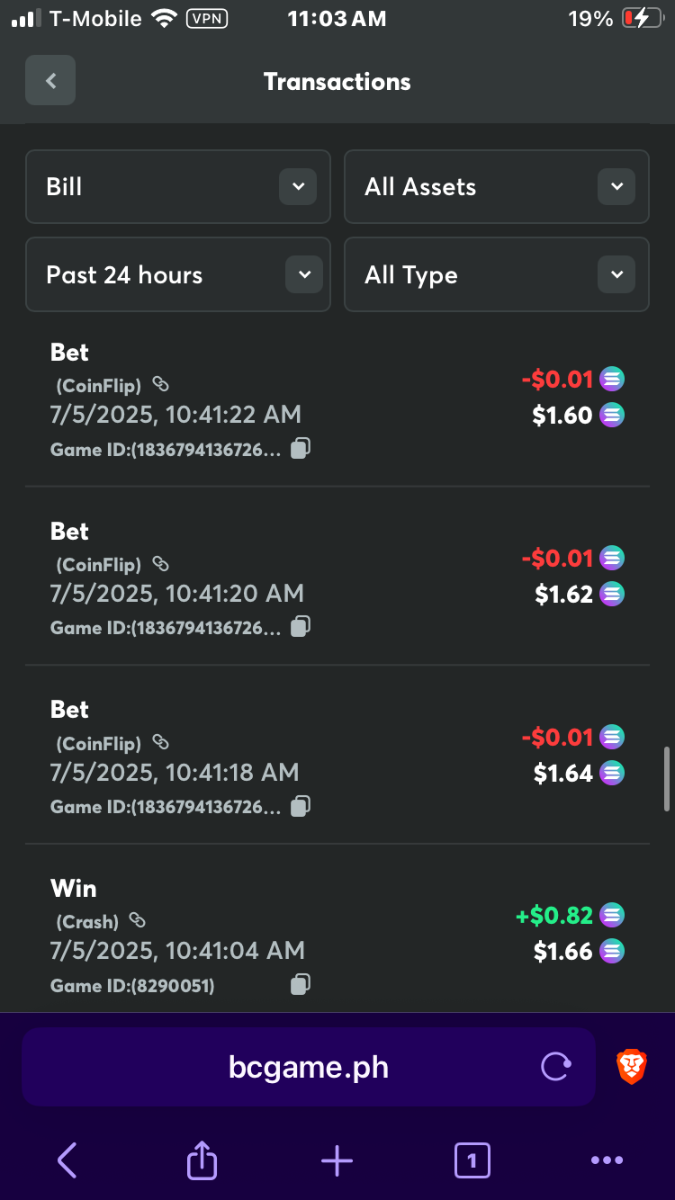The width and height of the screenshot is (675, 1200).
Task: Reload the bcgame.ph page
Action: [556, 1067]
